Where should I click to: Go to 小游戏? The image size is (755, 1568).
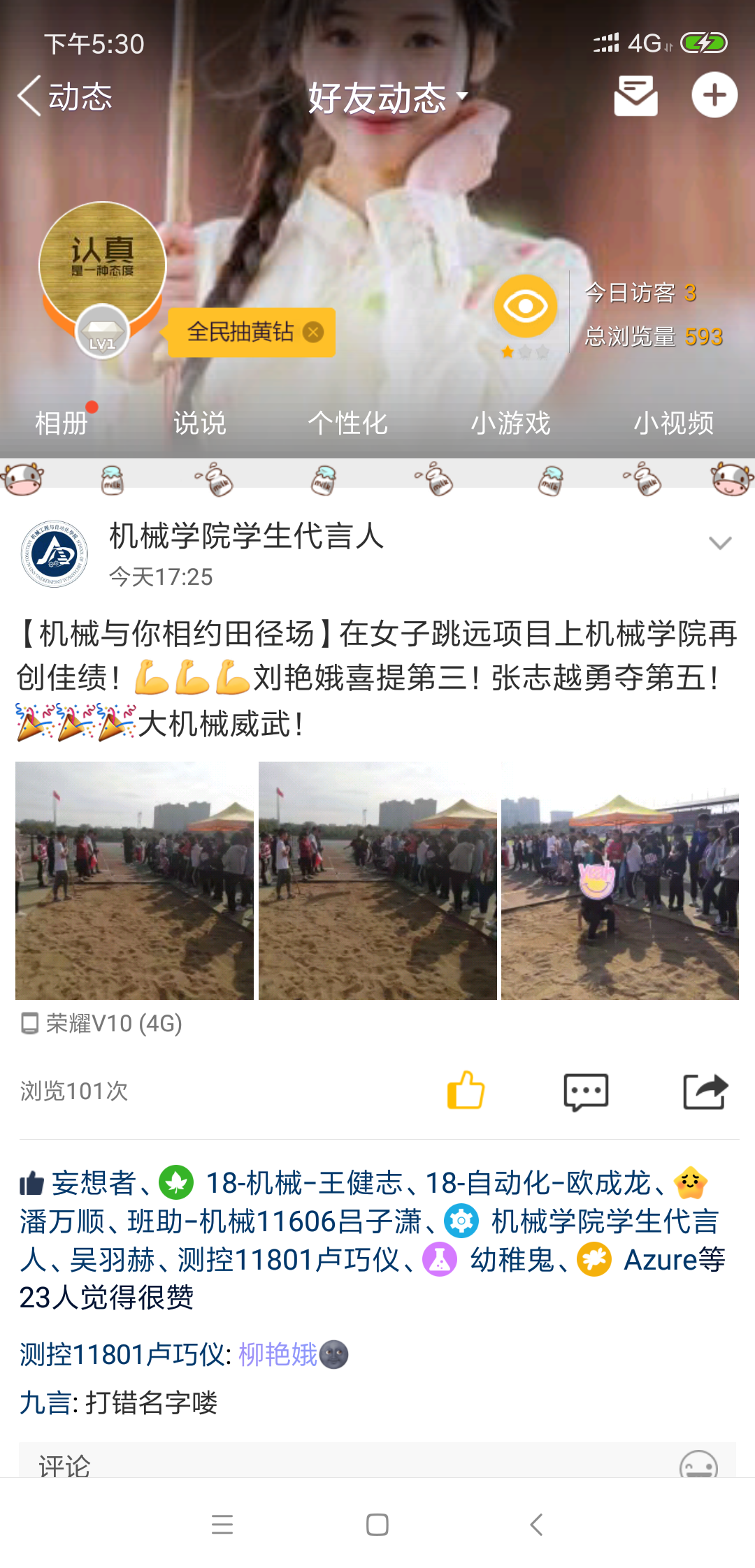click(x=511, y=423)
